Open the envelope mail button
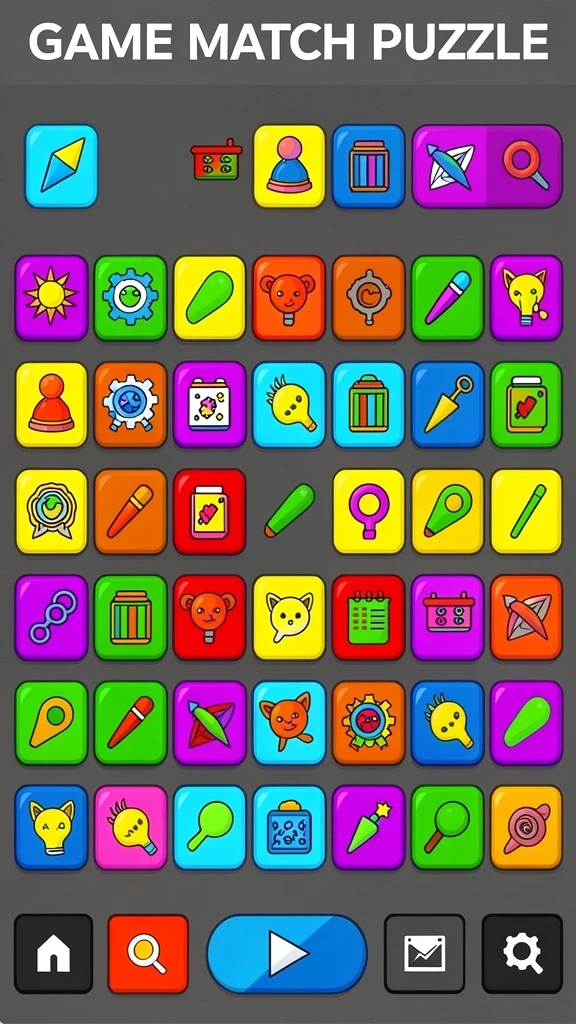The image size is (576, 1024). coord(424,953)
